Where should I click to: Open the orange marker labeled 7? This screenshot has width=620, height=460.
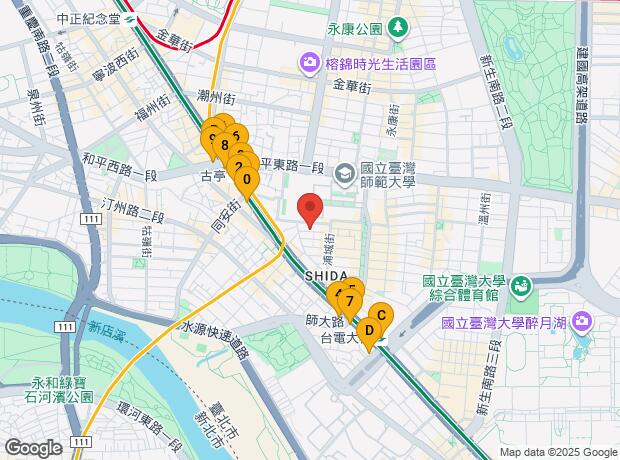[349, 300]
